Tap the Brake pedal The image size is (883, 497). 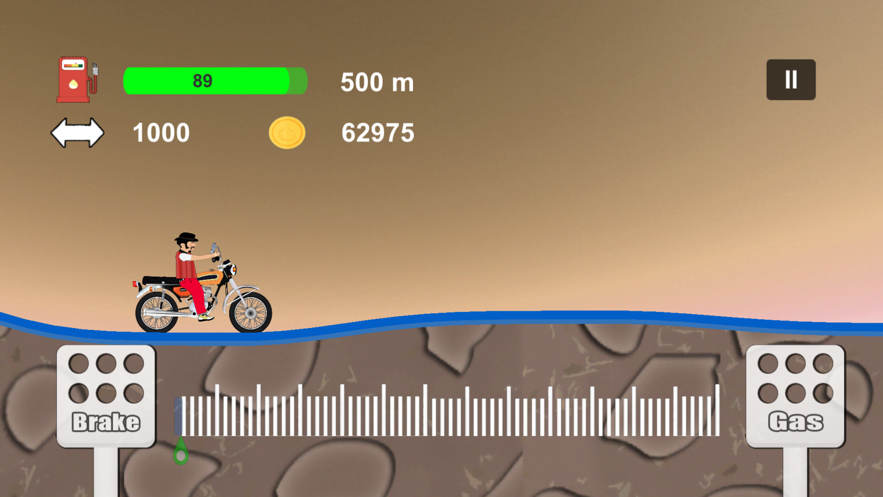point(106,395)
